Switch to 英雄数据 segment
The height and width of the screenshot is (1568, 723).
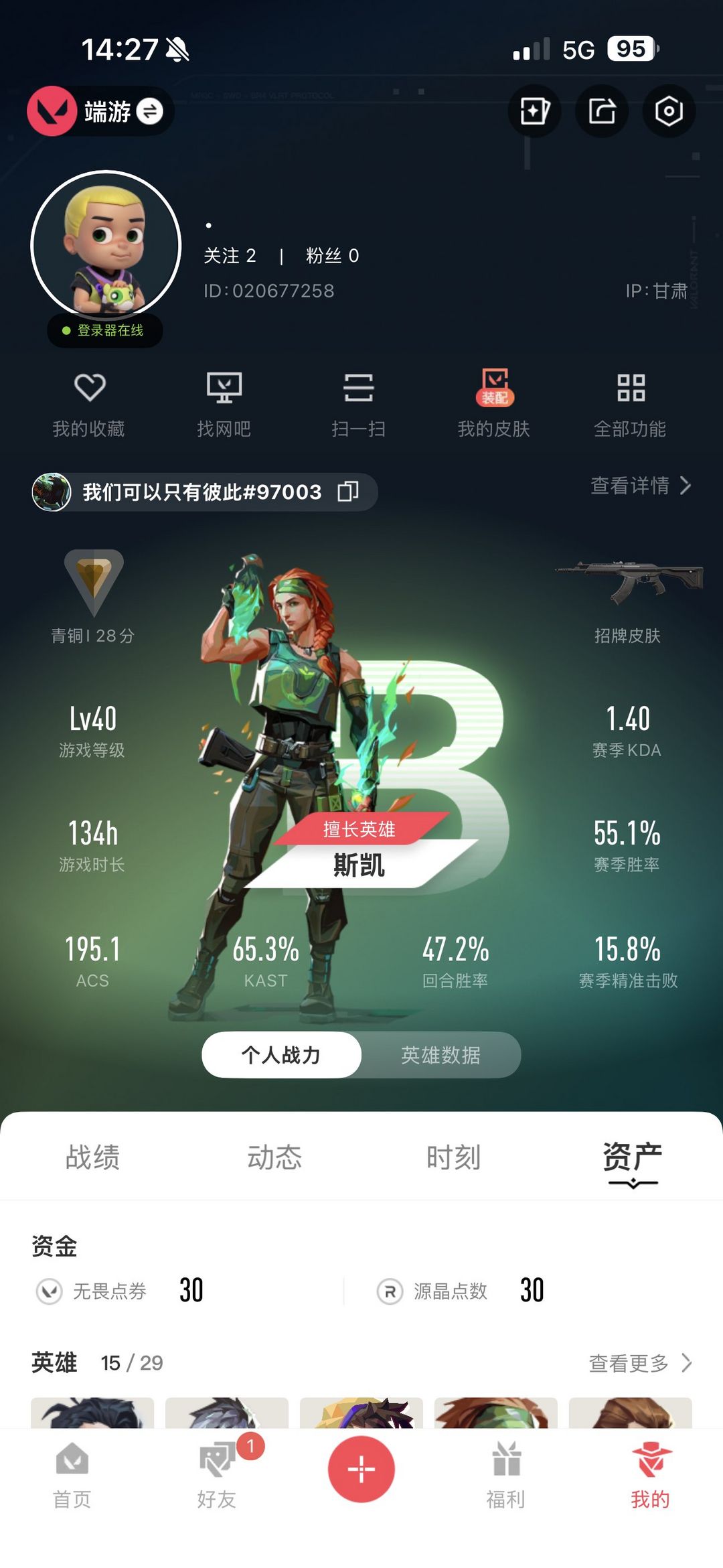pyautogui.click(x=440, y=1055)
